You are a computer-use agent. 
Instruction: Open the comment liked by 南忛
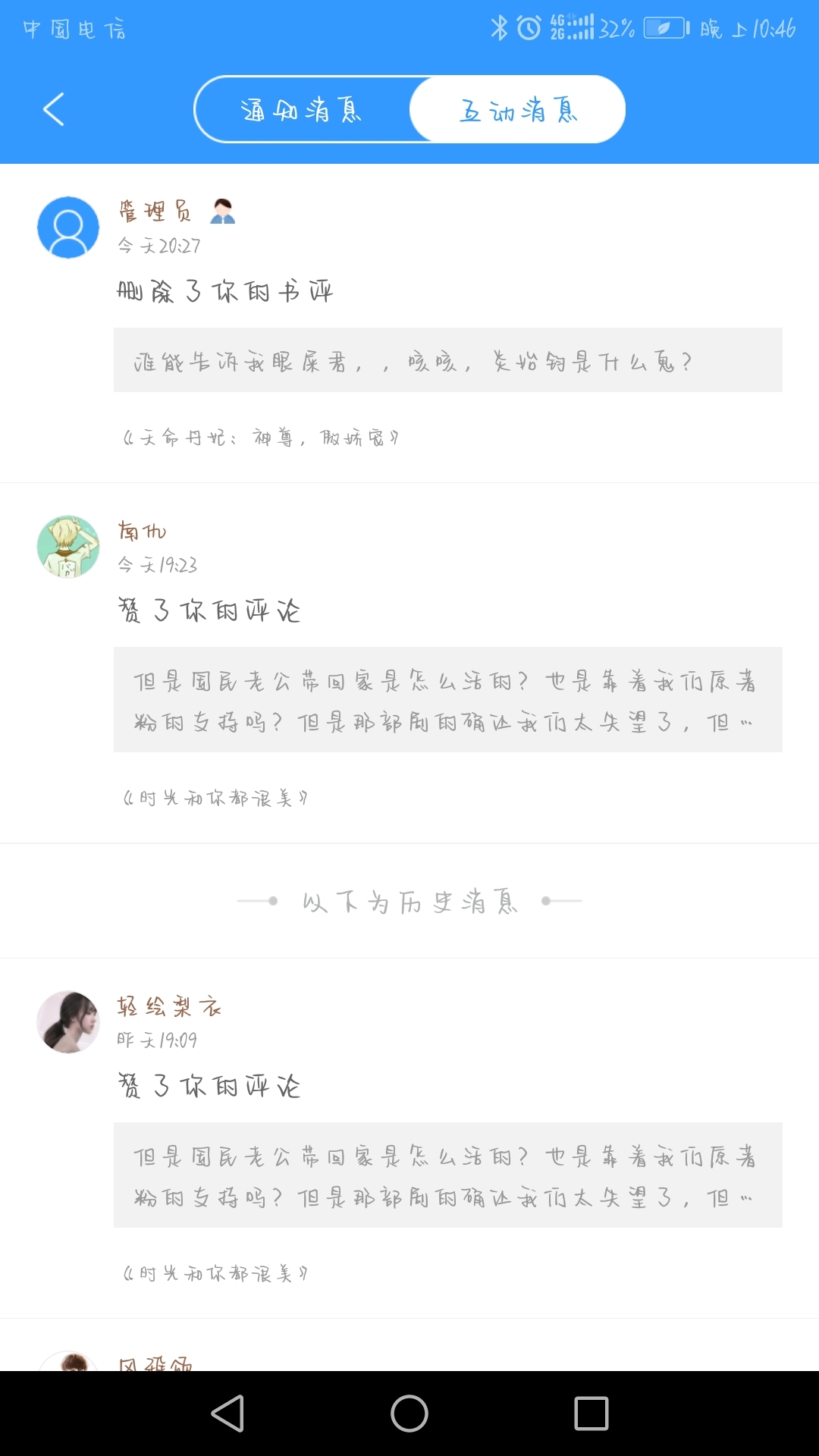point(447,700)
